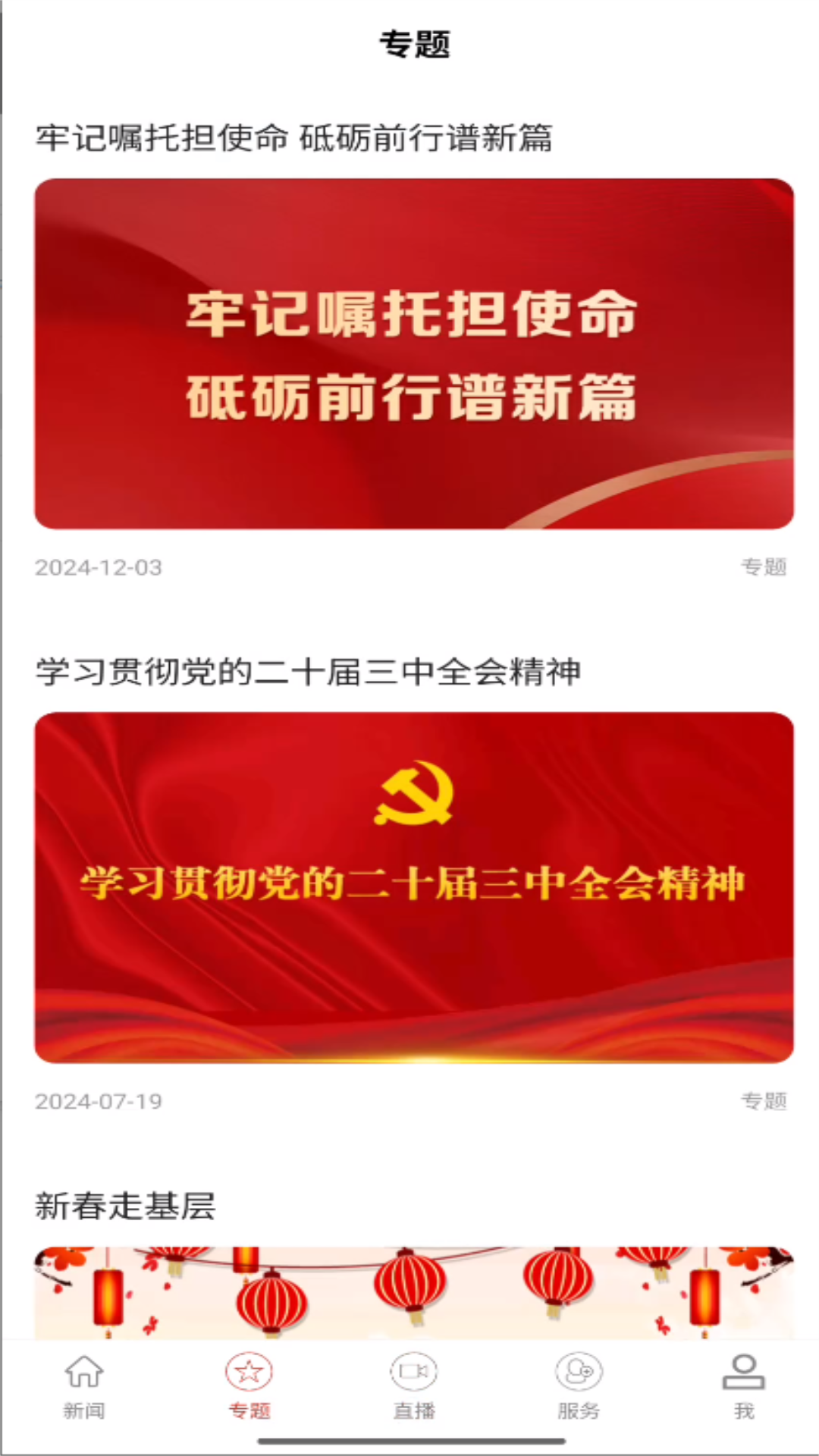Open the 牢记嘱托担使命 topic banner
This screenshot has height=1456, width=819.
414,353
